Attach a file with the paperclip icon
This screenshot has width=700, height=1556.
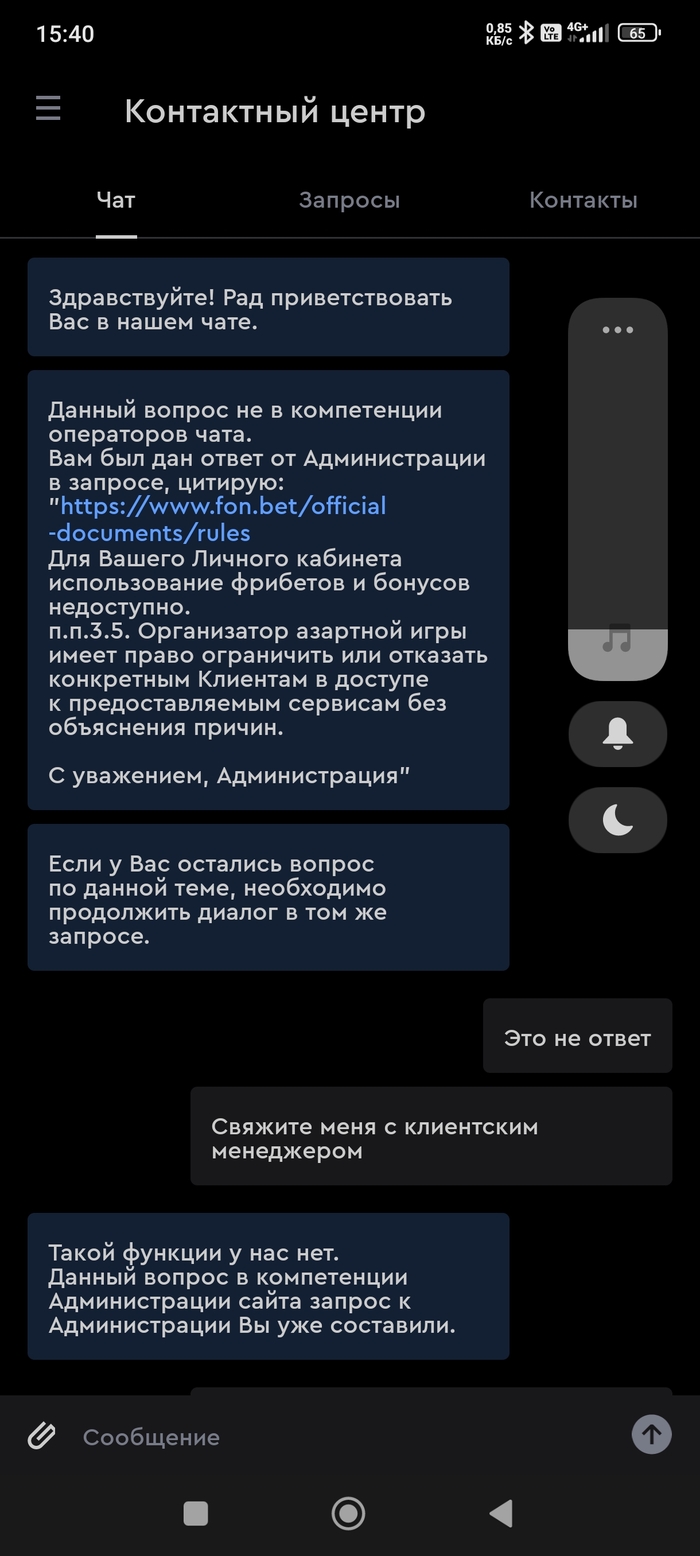pos(41,1436)
